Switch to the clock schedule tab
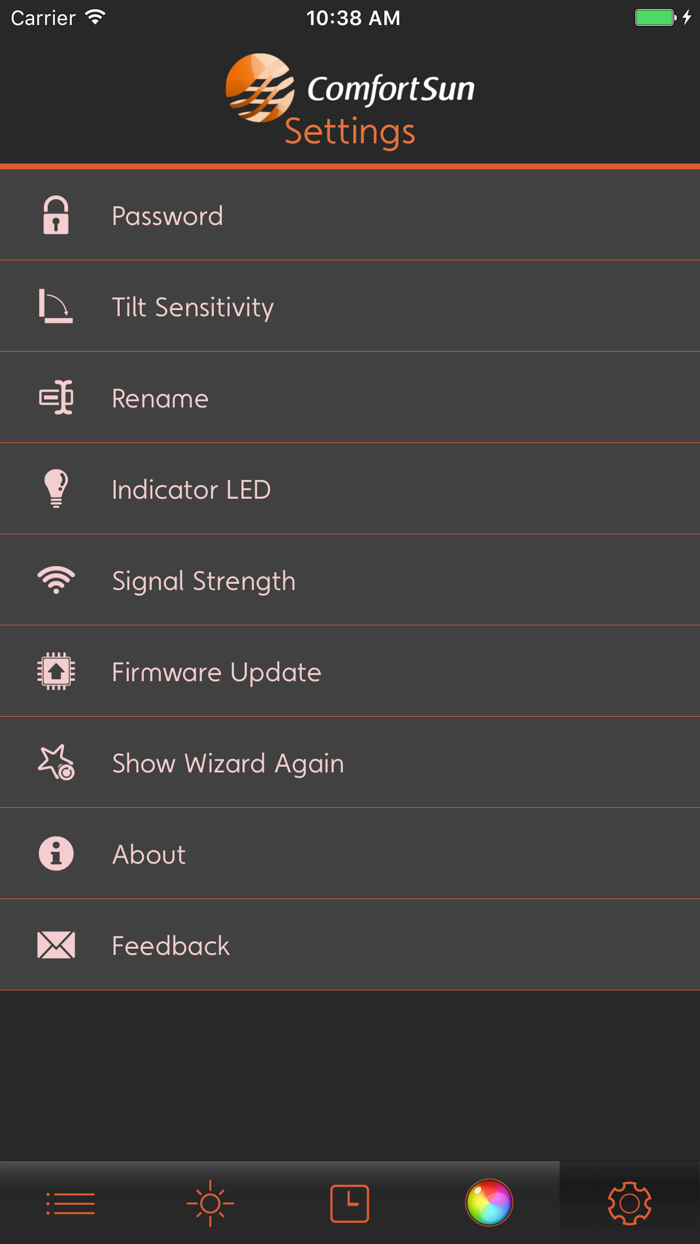 [350, 1204]
